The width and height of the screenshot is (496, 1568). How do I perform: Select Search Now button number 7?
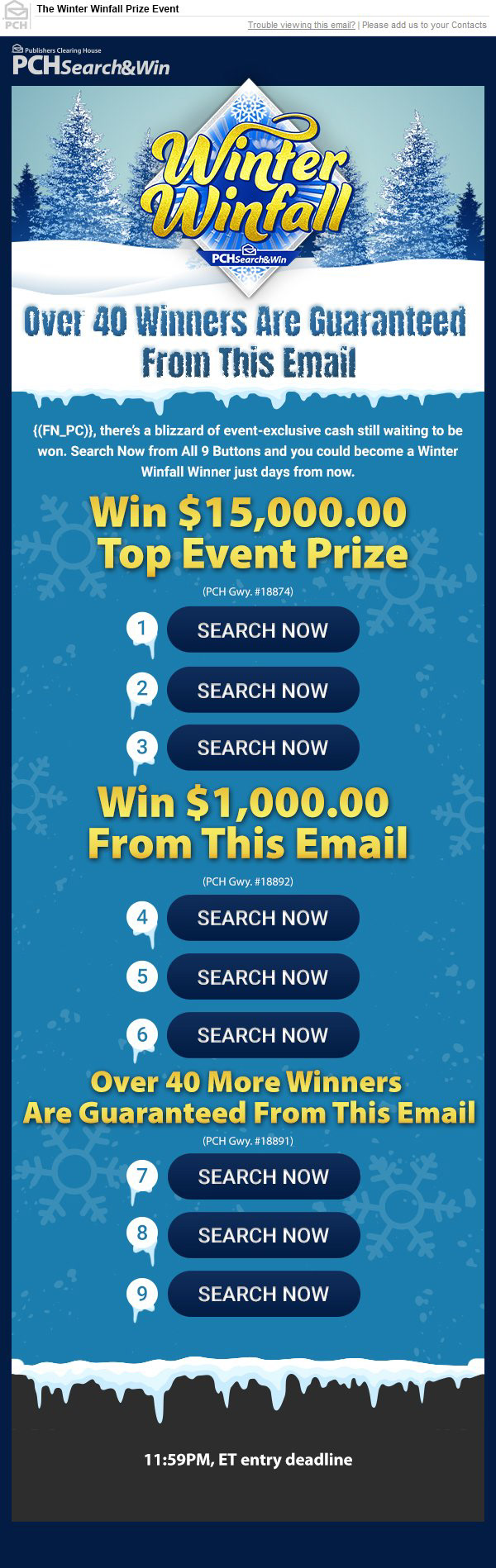point(264,1176)
